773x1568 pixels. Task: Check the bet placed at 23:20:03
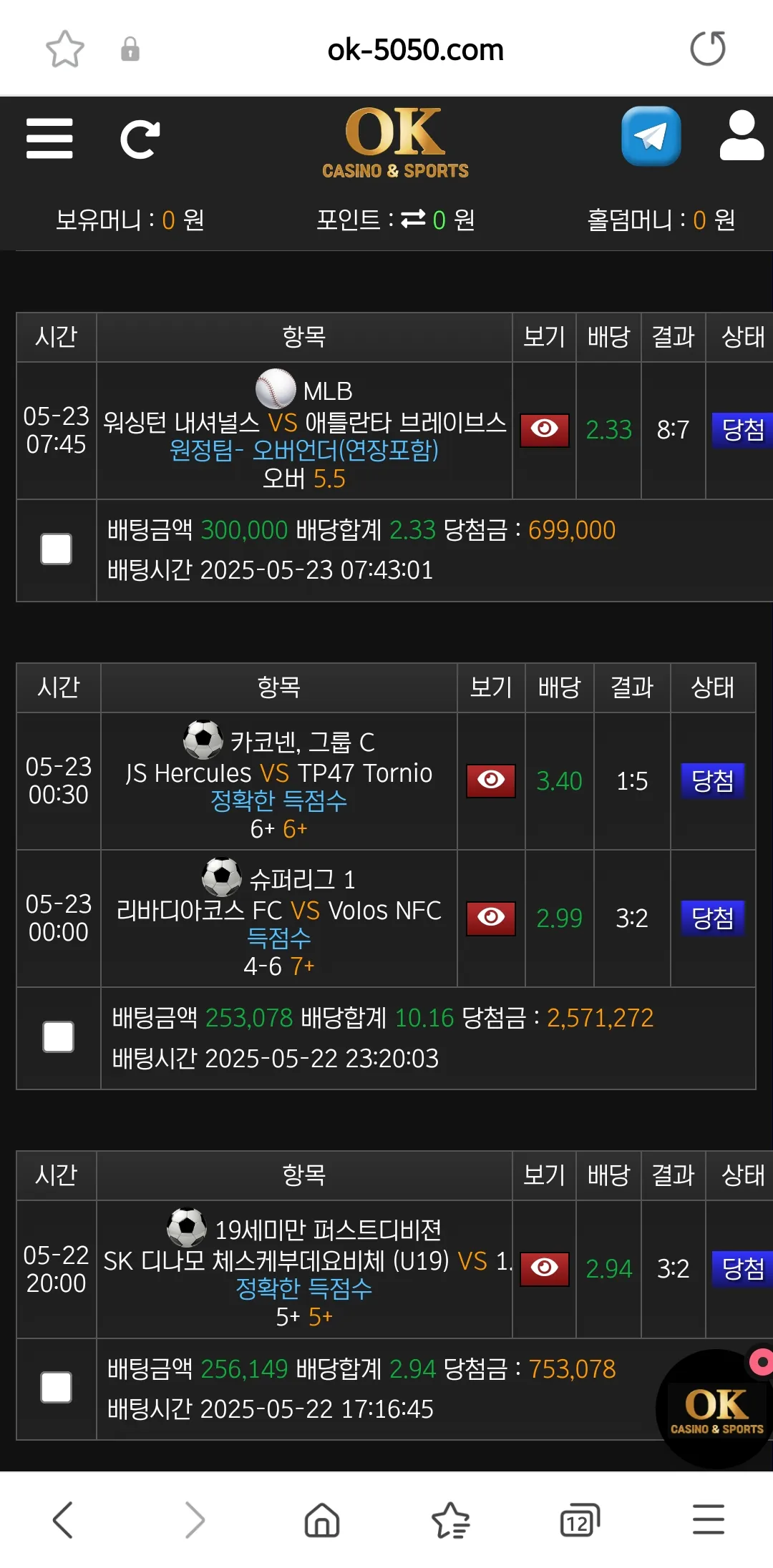58,1037
